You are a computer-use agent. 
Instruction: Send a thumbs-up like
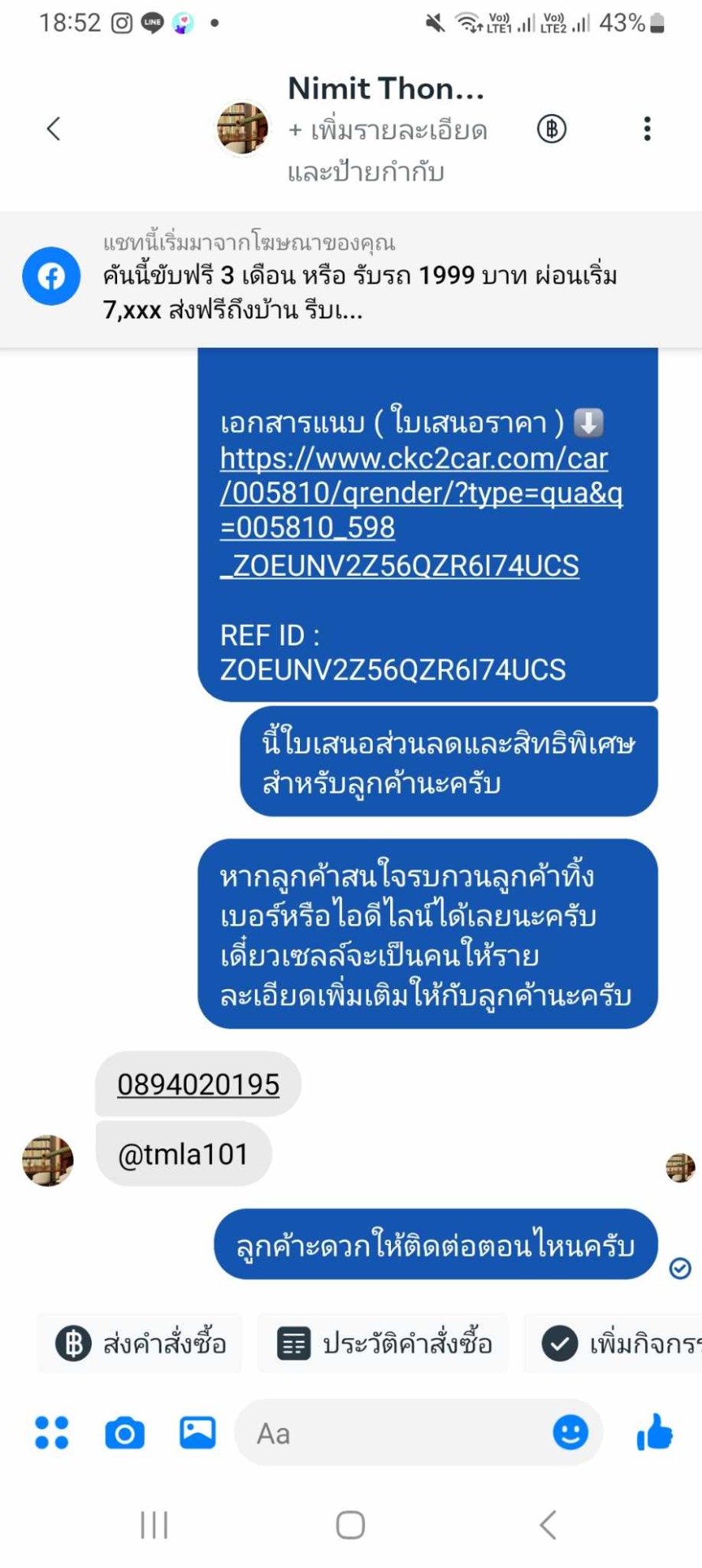pos(655,1432)
